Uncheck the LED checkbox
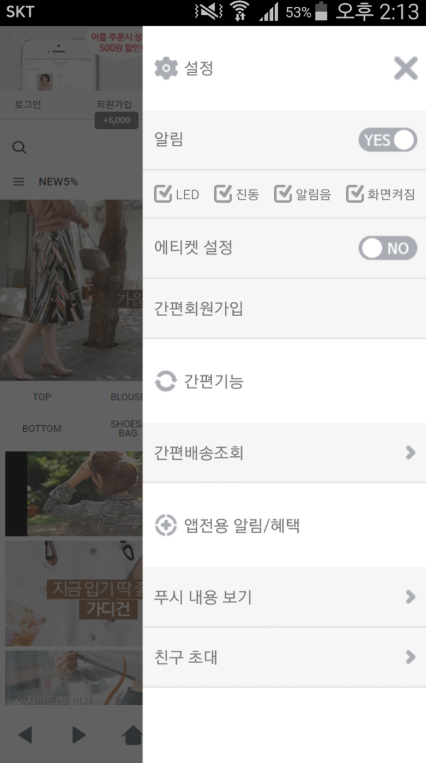Image resolution: width=426 pixels, height=763 pixels. (x=163, y=194)
